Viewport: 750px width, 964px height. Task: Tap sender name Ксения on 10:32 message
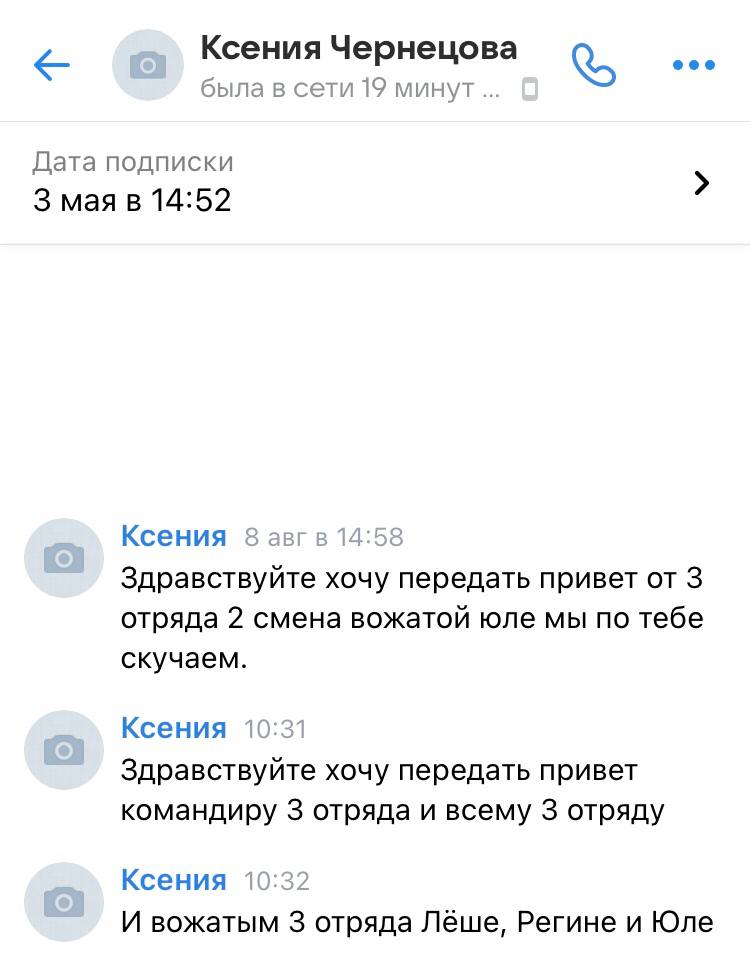pyautogui.click(x=173, y=880)
